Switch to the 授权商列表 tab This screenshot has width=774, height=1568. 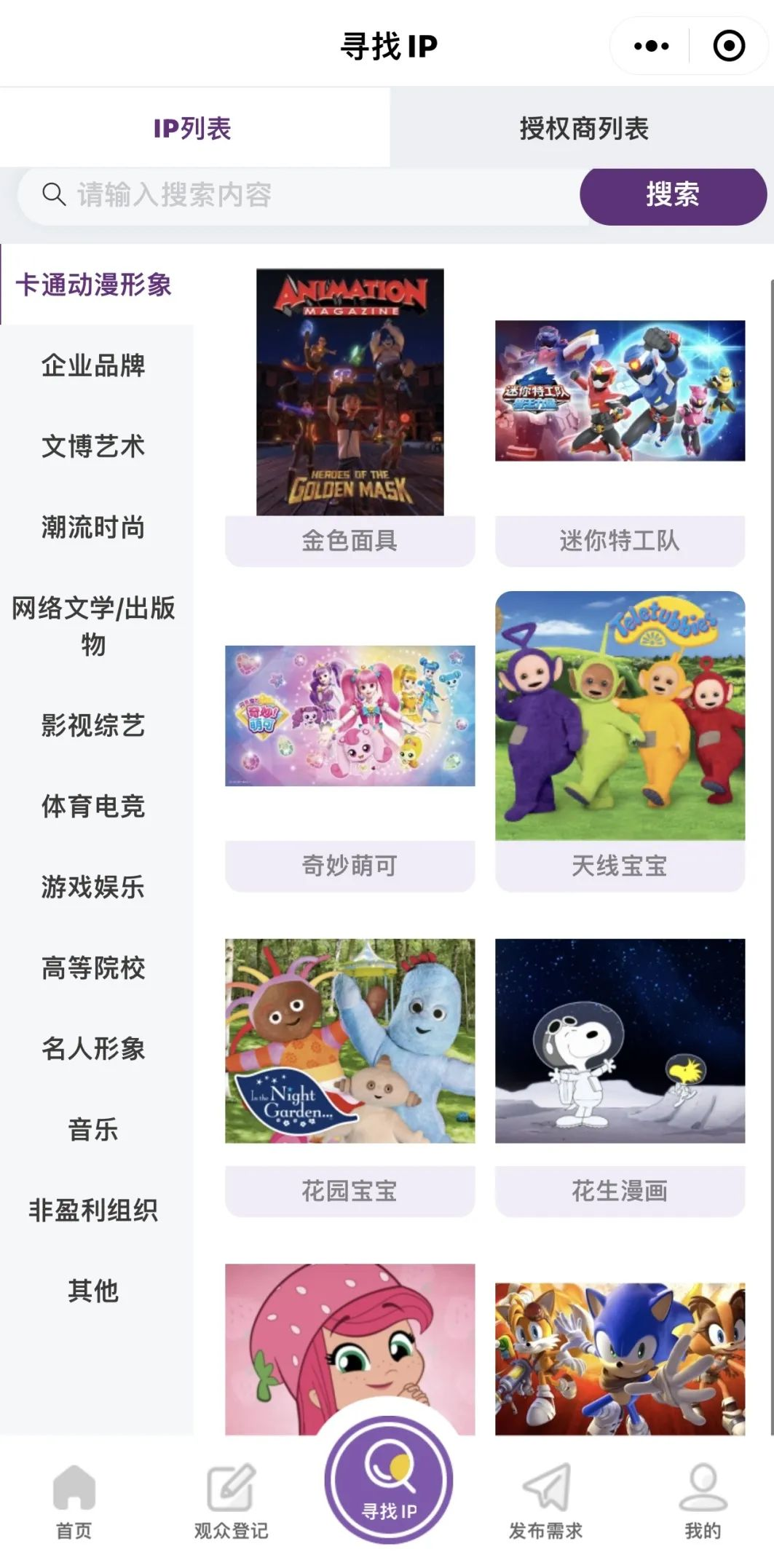[x=583, y=129]
